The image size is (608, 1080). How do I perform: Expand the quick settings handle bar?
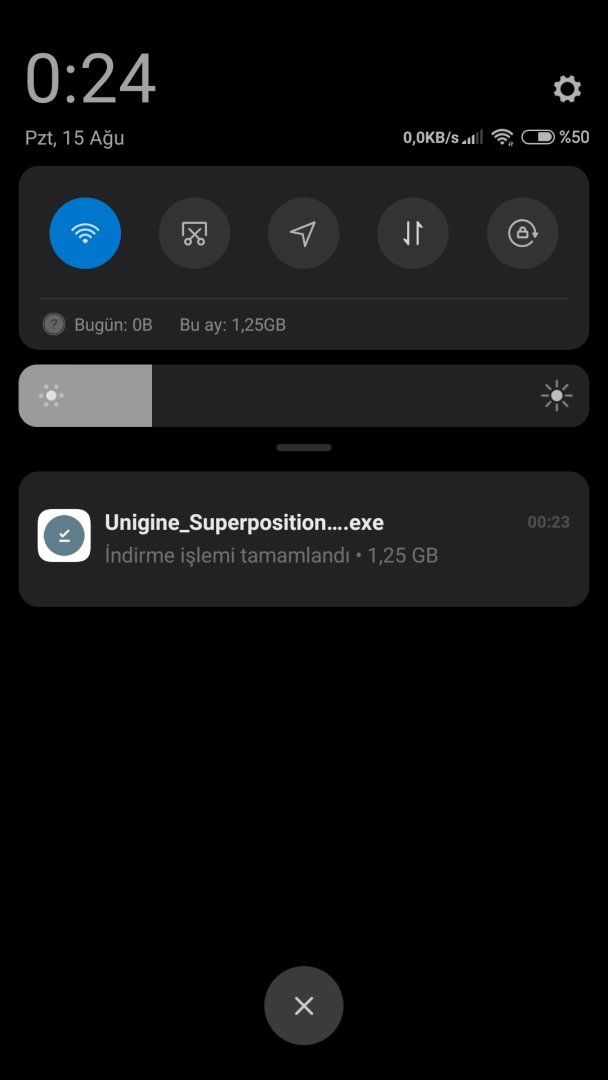[303, 448]
